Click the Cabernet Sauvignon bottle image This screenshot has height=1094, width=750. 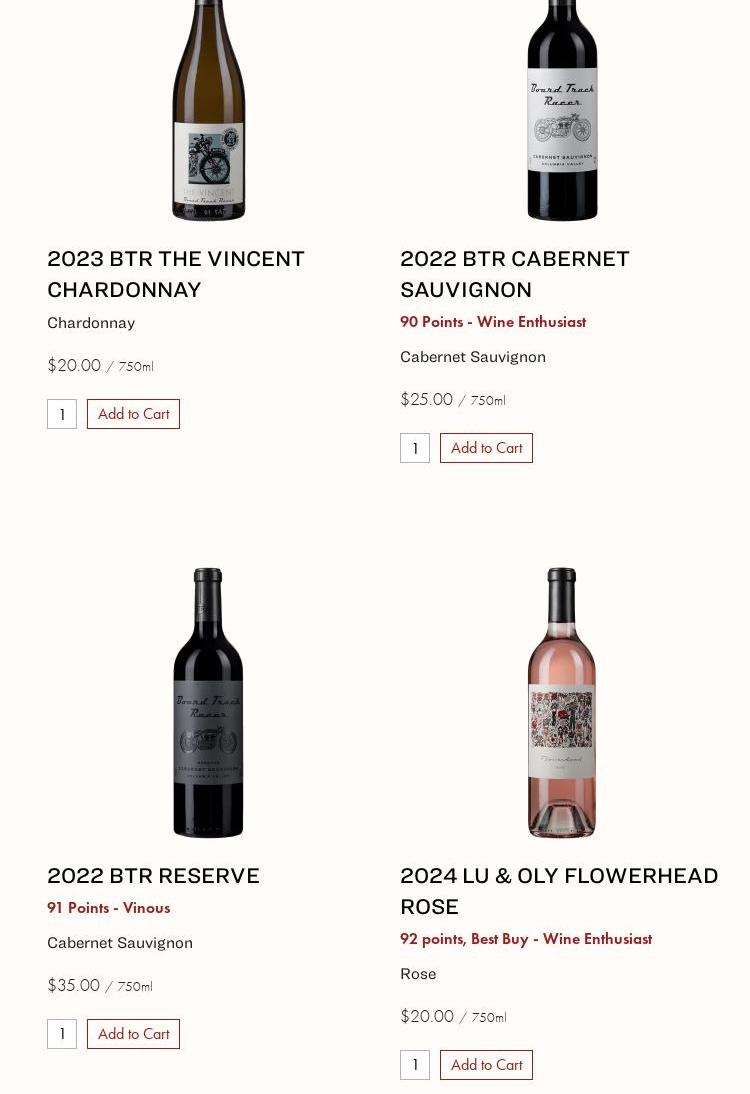tap(561, 110)
